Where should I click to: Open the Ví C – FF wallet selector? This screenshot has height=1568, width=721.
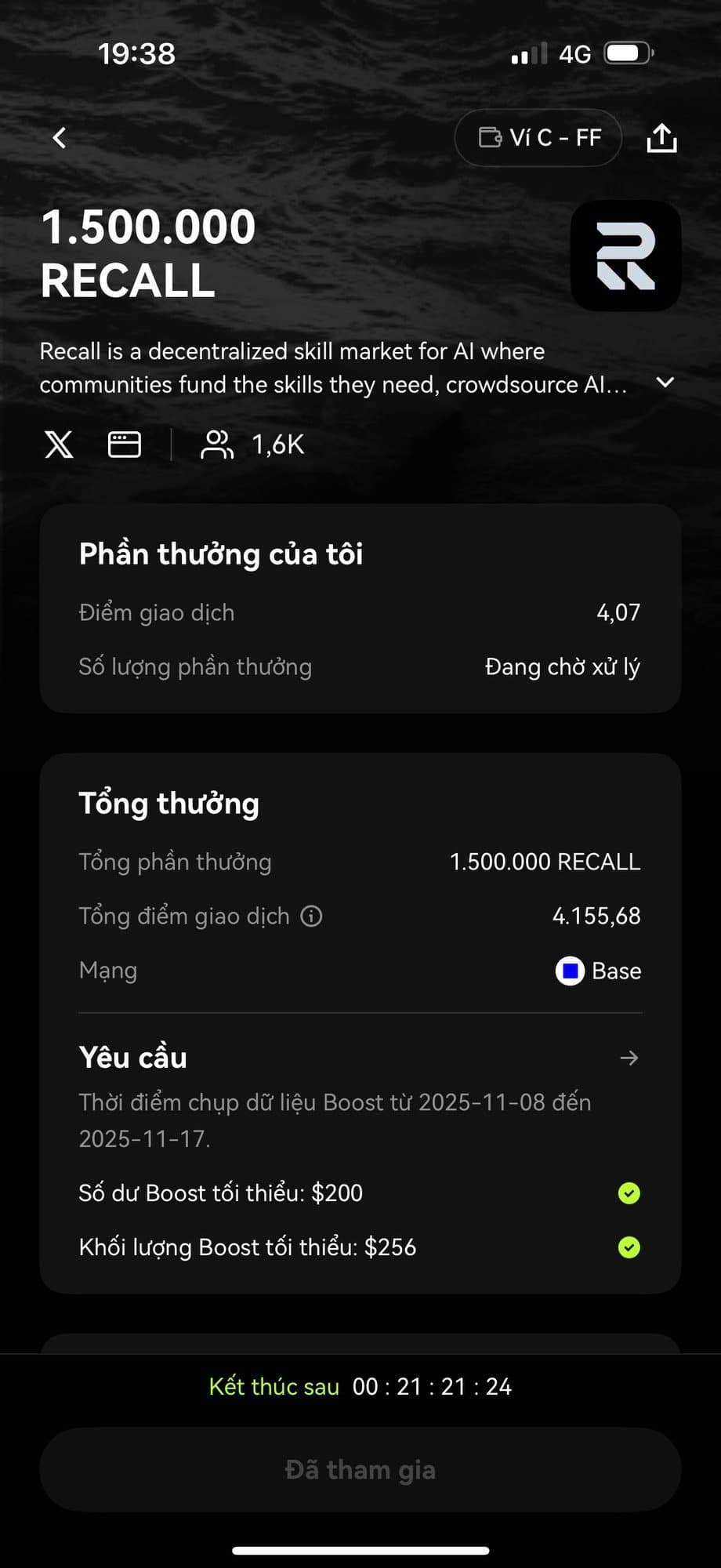click(x=538, y=137)
